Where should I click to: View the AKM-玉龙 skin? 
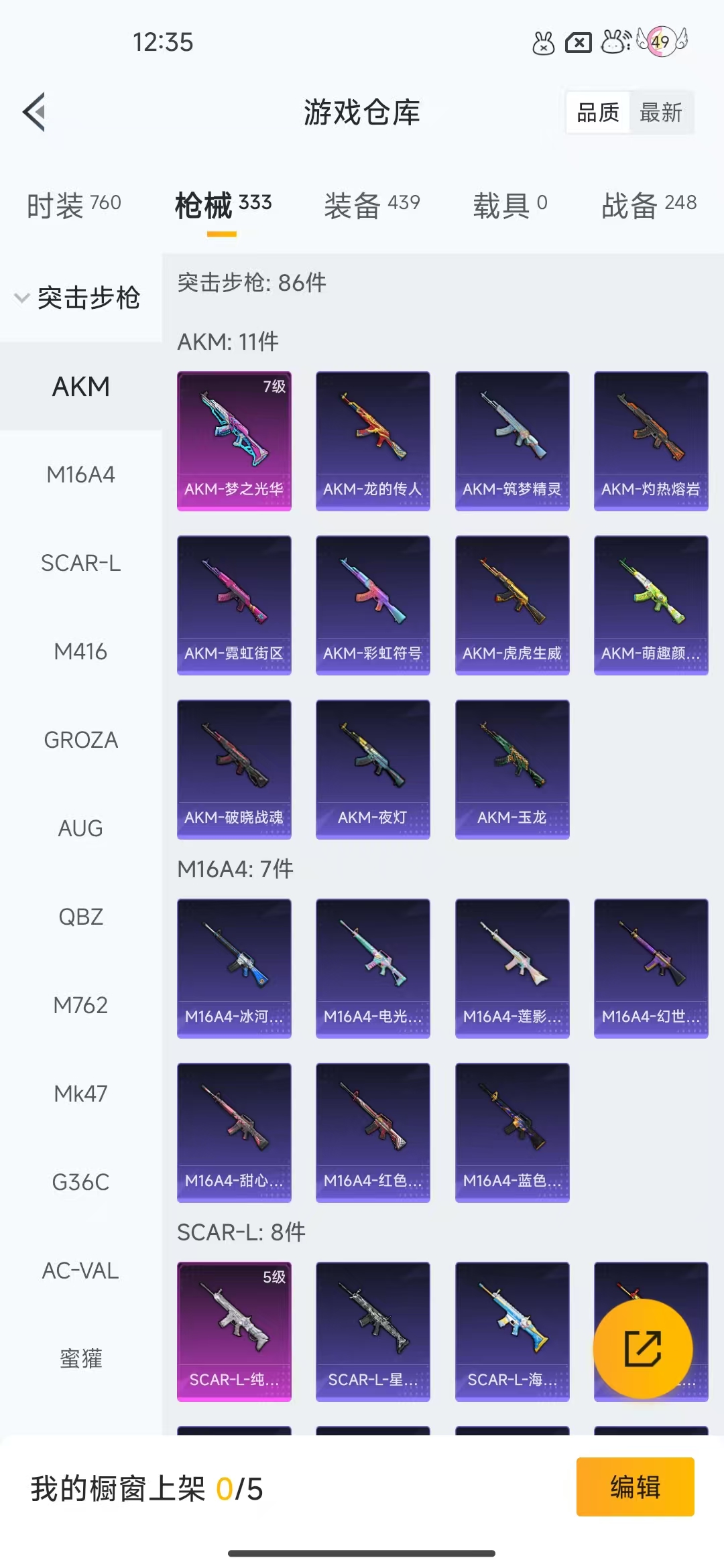coord(512,769)
